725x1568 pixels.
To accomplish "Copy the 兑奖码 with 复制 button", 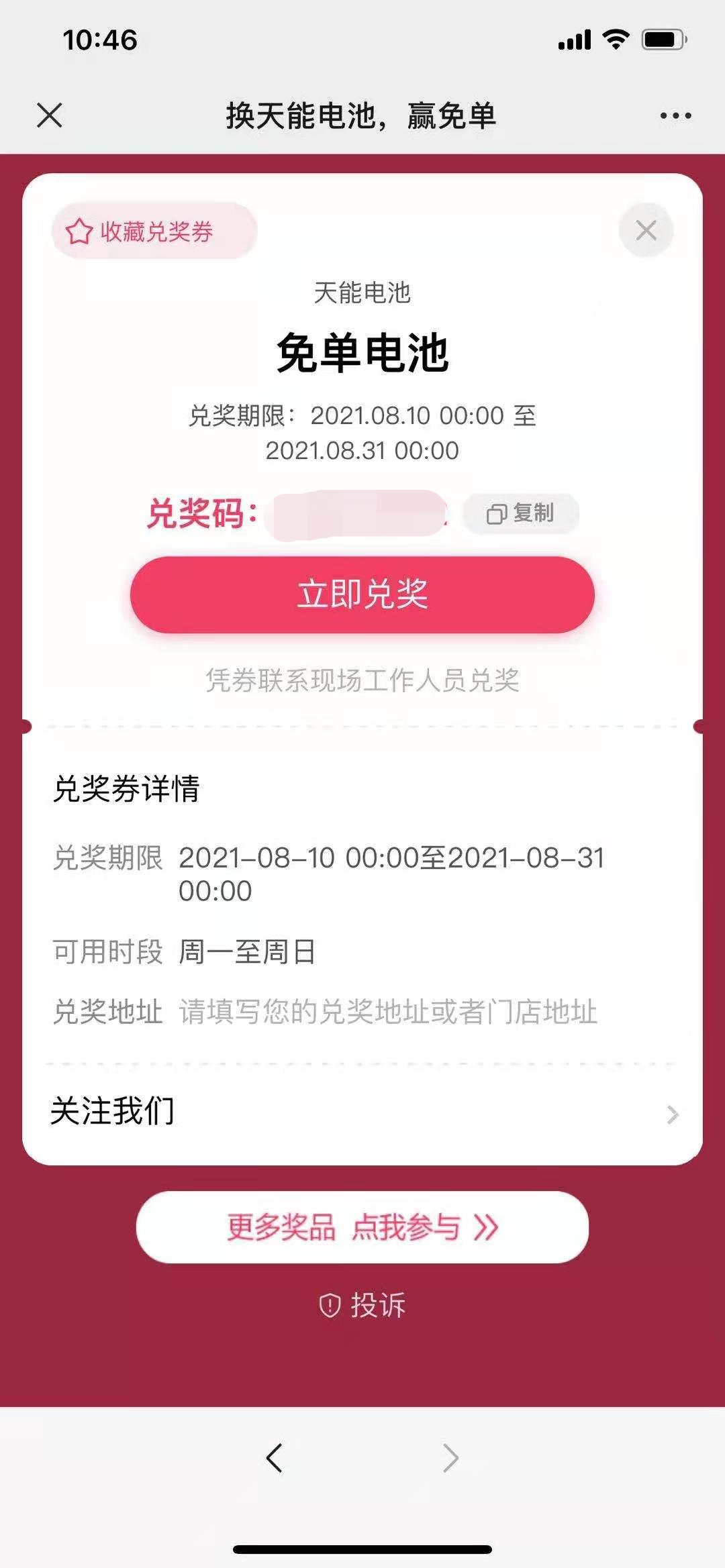I will point(520,514).
